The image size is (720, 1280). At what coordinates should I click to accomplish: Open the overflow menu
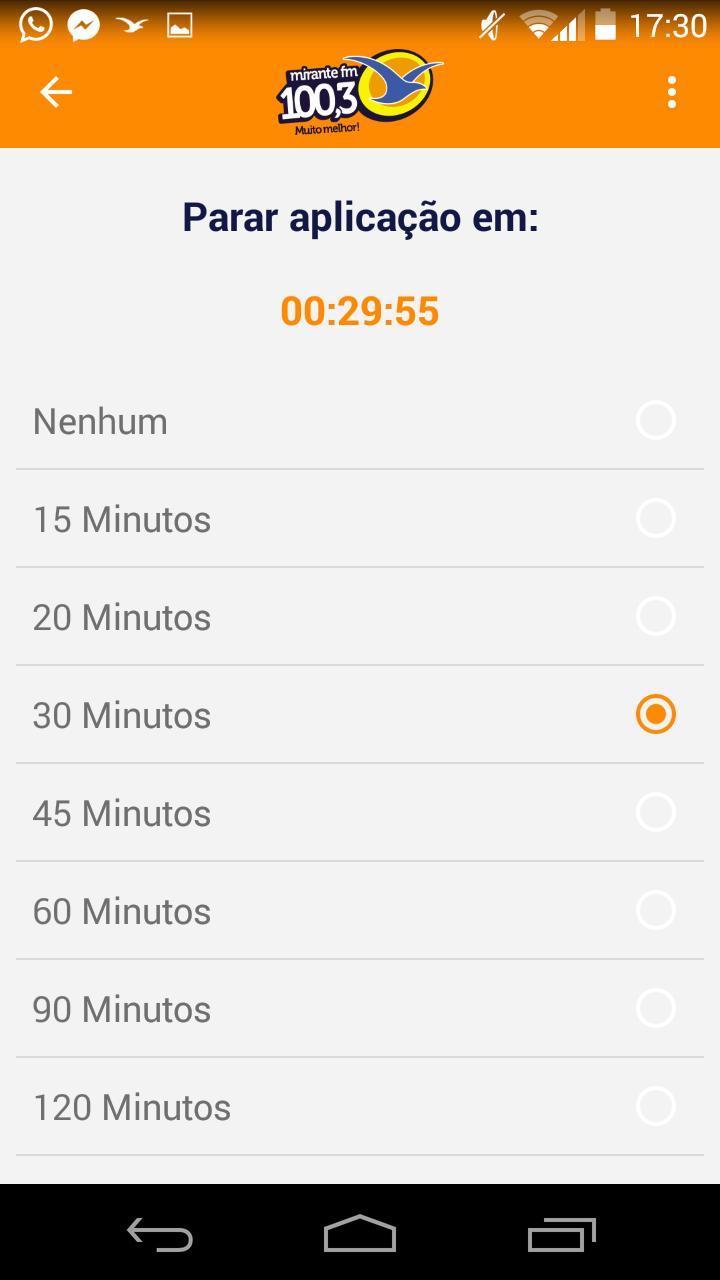click(671, 92)
